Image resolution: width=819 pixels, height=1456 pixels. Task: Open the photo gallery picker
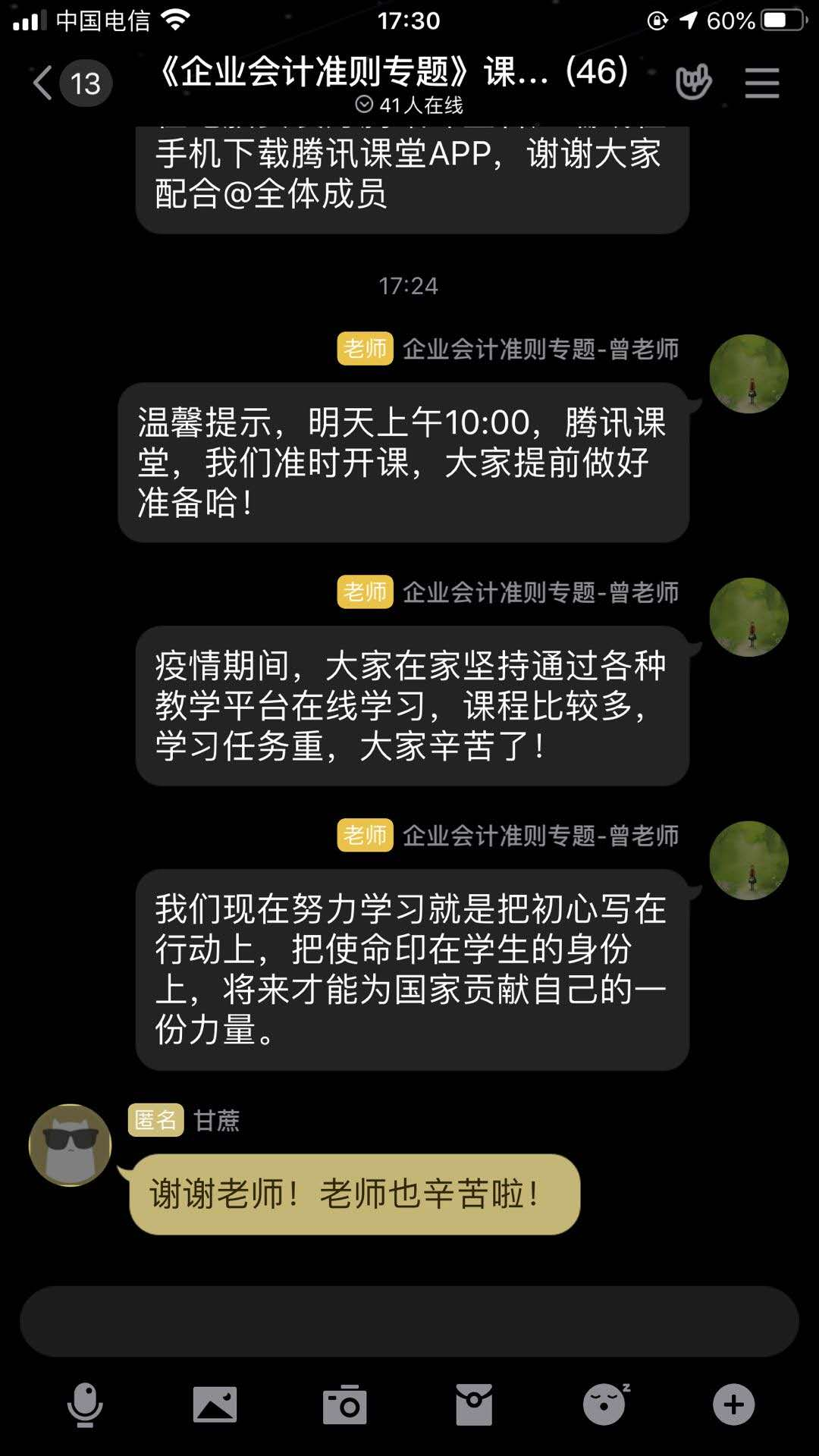tap(215, 1404)
